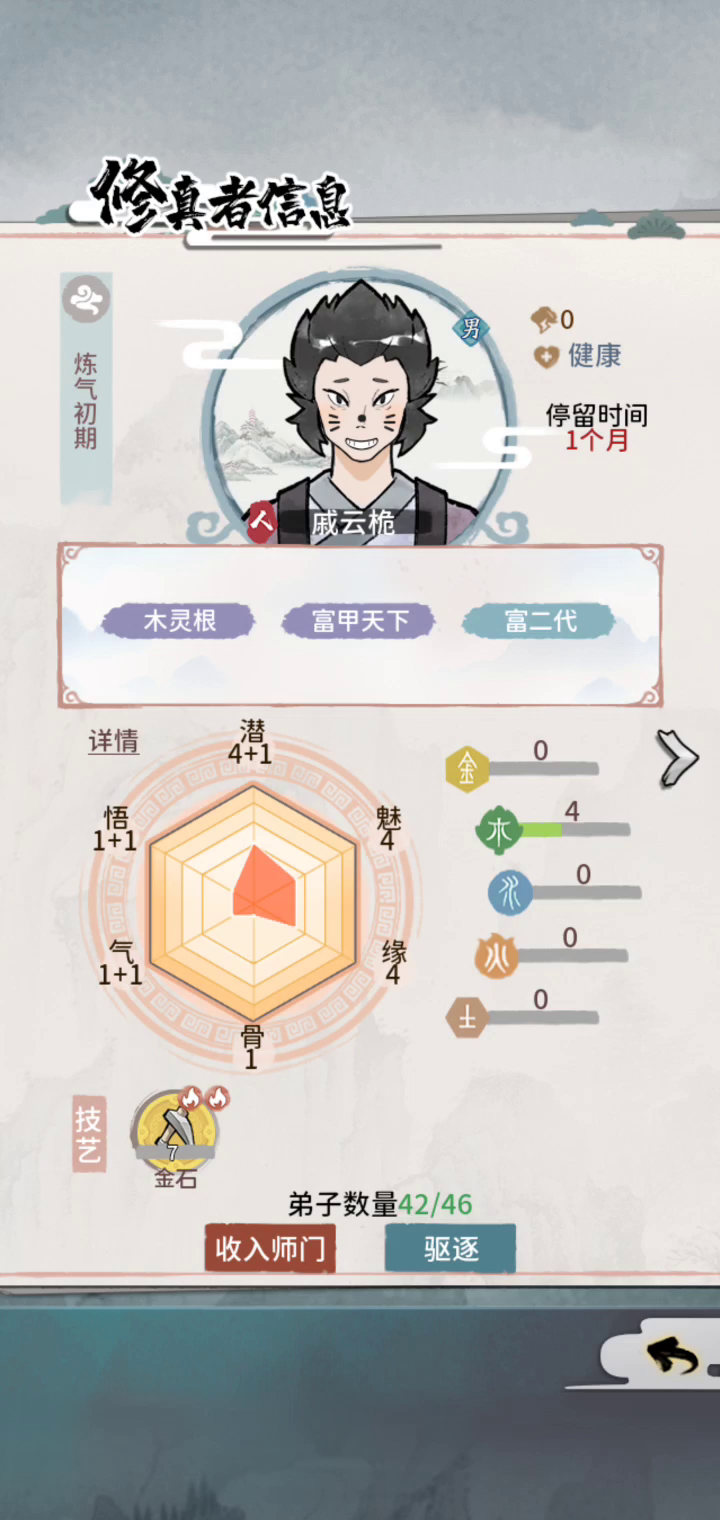Tap the back arrow to return
Screen dimensions: 720x1520
[673, 1357]
